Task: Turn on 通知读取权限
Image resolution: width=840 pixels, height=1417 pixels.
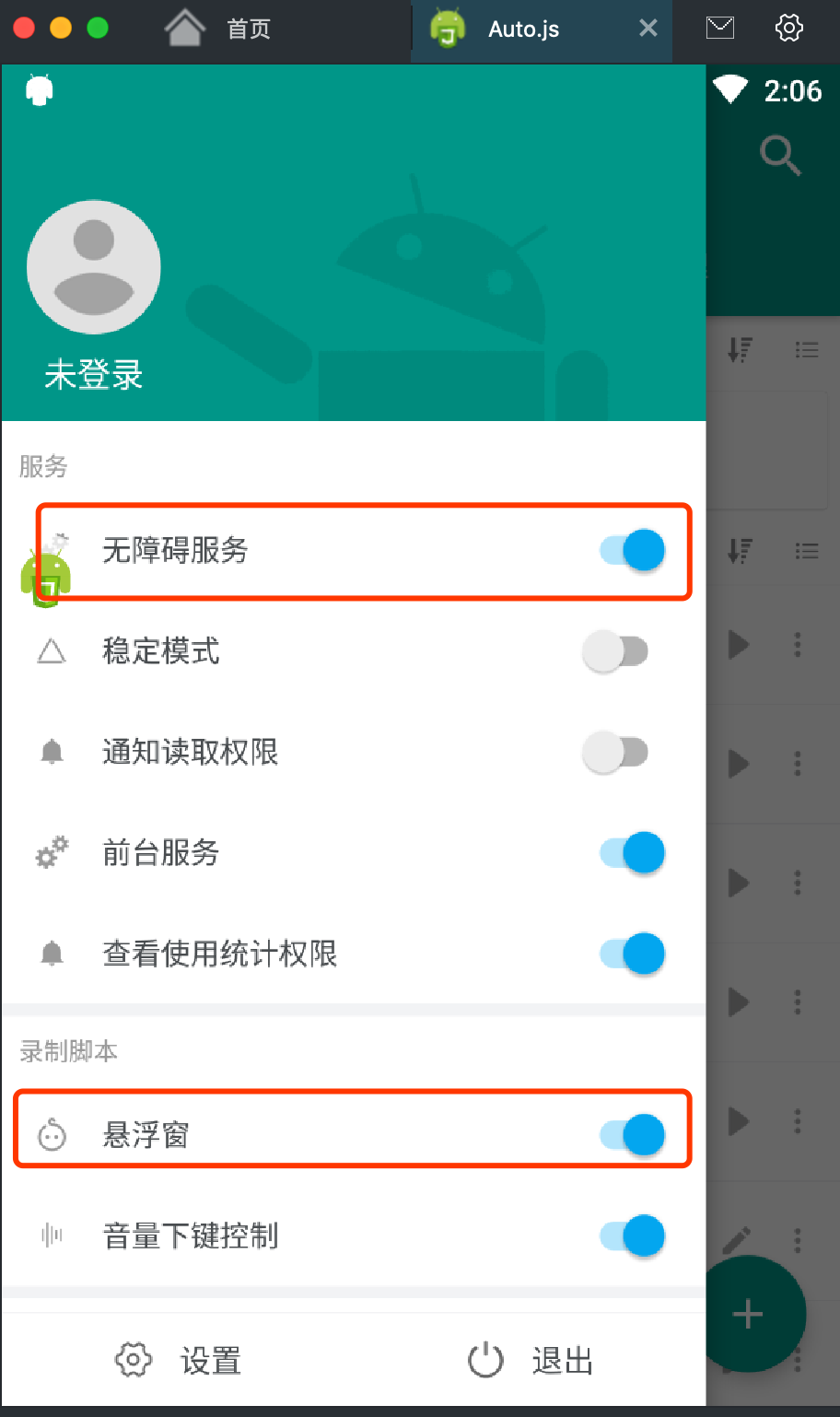Action: pos(615,753)
